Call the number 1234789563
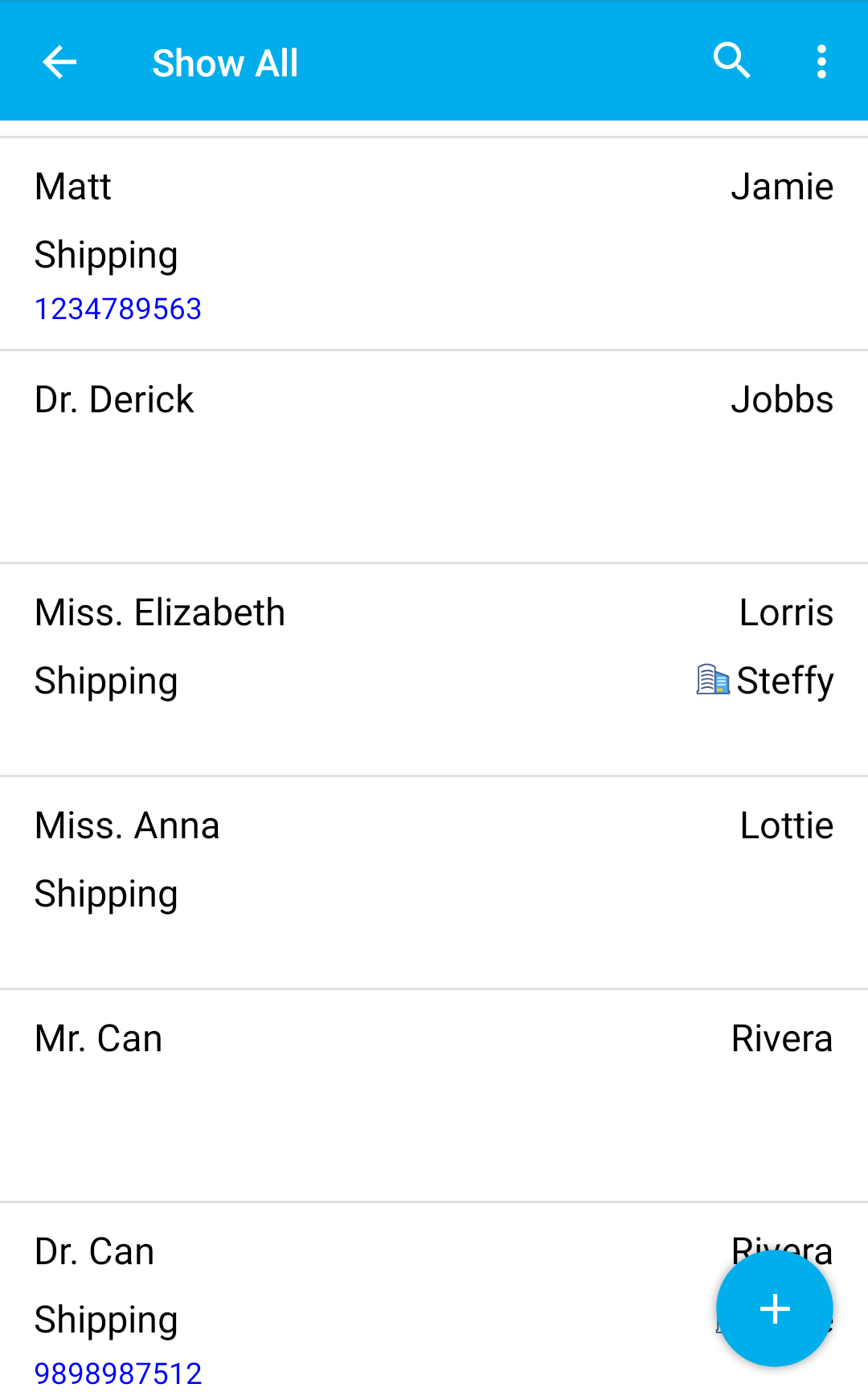The image size is (868, 1392). 118,308
